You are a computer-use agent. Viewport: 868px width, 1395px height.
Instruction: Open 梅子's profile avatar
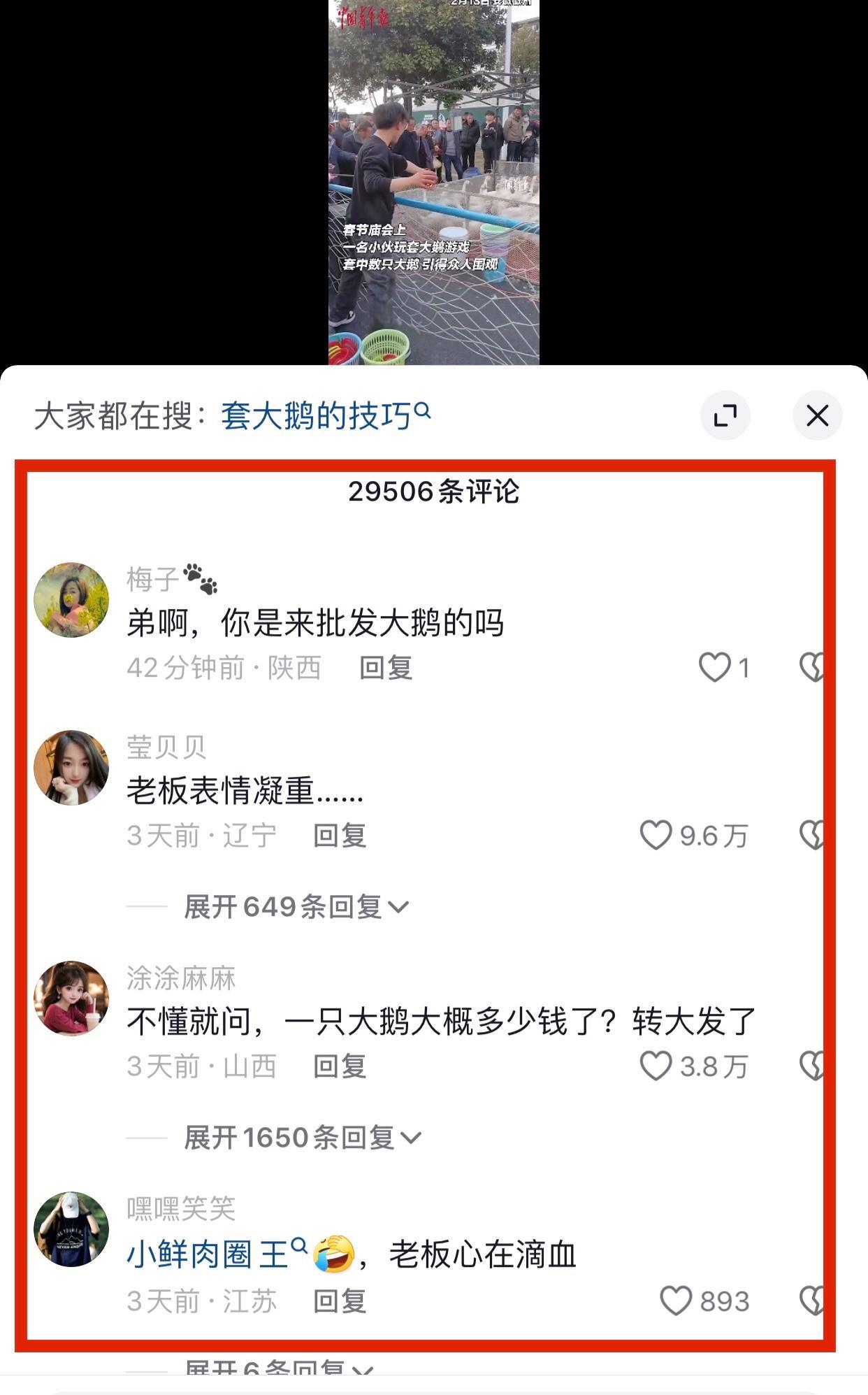(x=71, y=600)
